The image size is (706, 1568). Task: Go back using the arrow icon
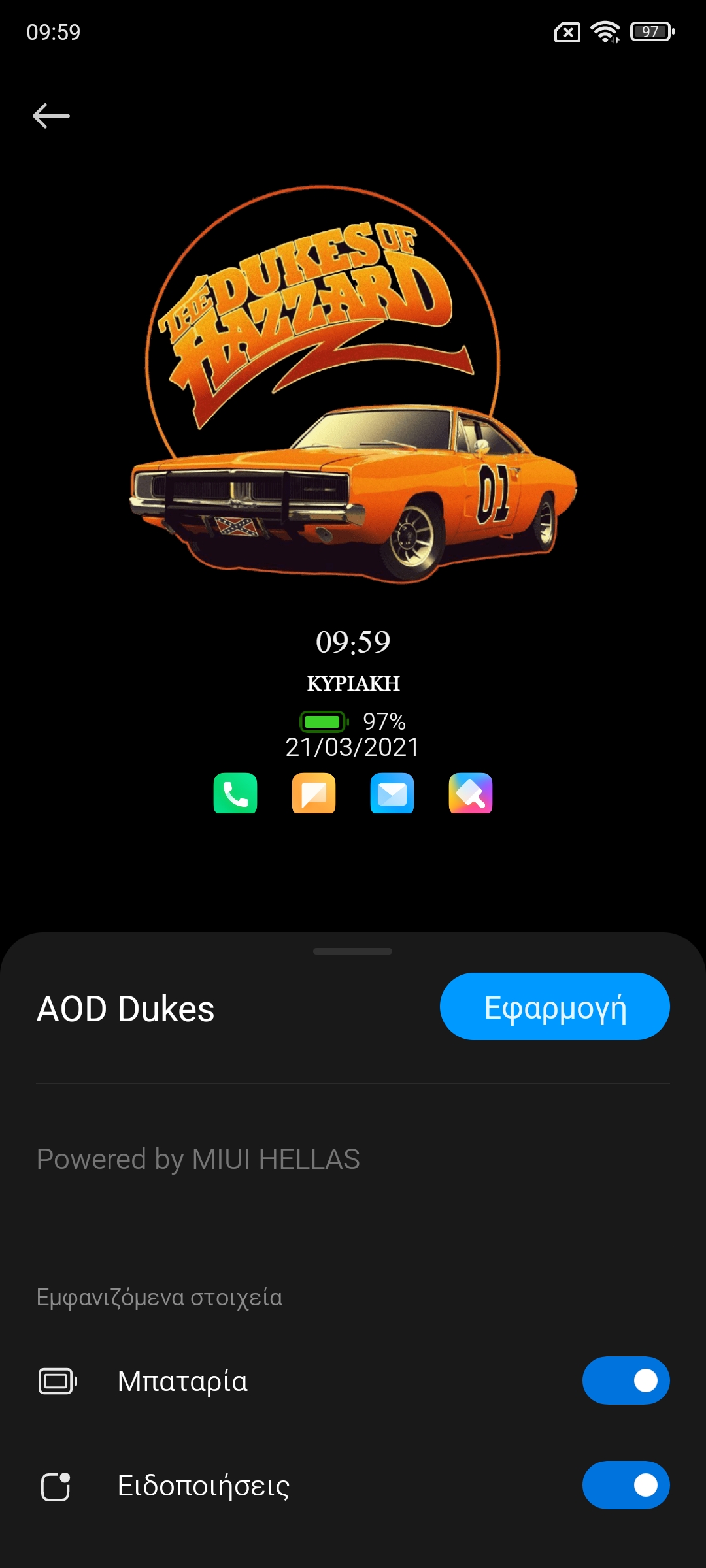pos(51,116)
